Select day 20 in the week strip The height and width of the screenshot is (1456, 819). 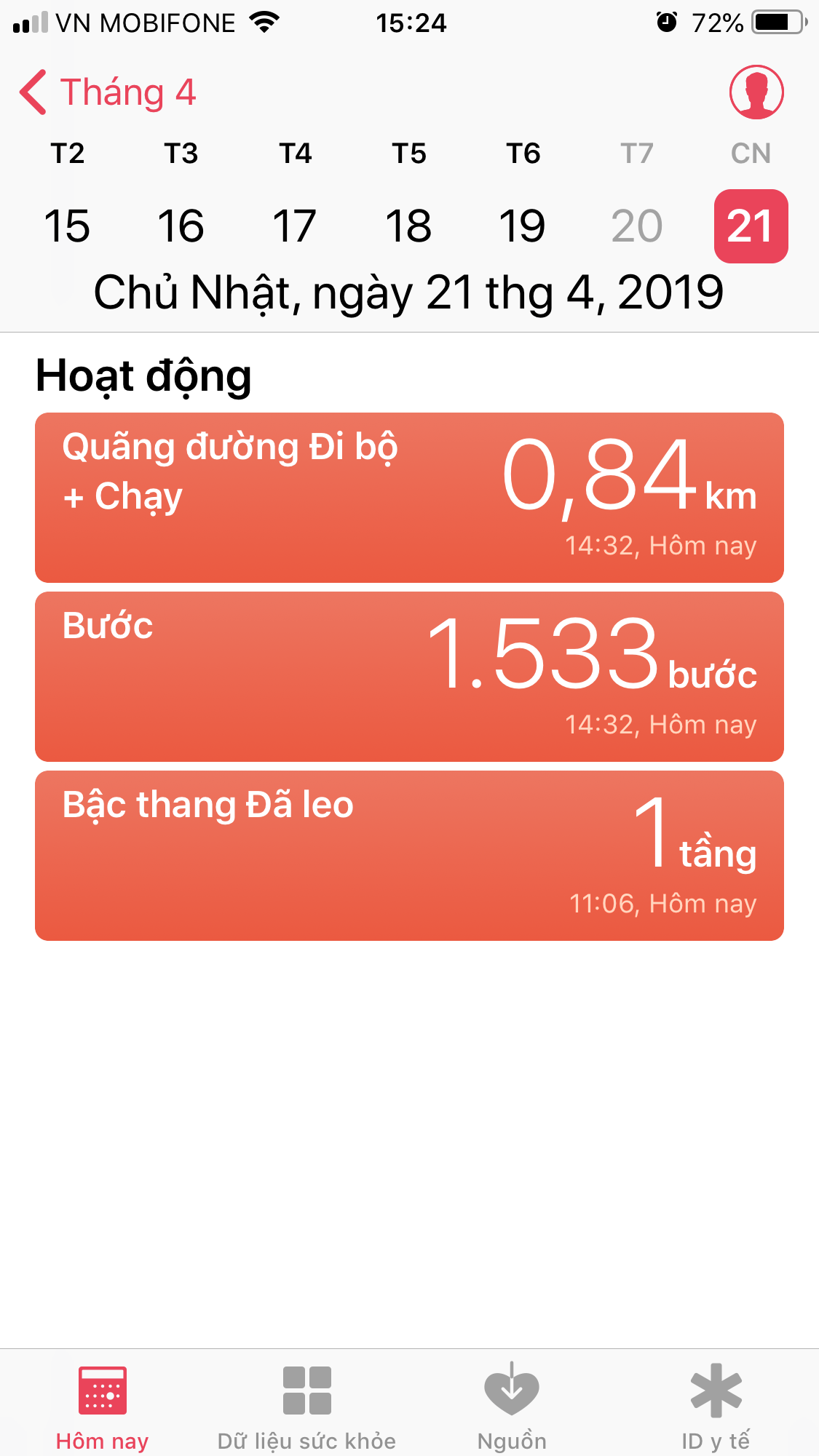(637, 226)
